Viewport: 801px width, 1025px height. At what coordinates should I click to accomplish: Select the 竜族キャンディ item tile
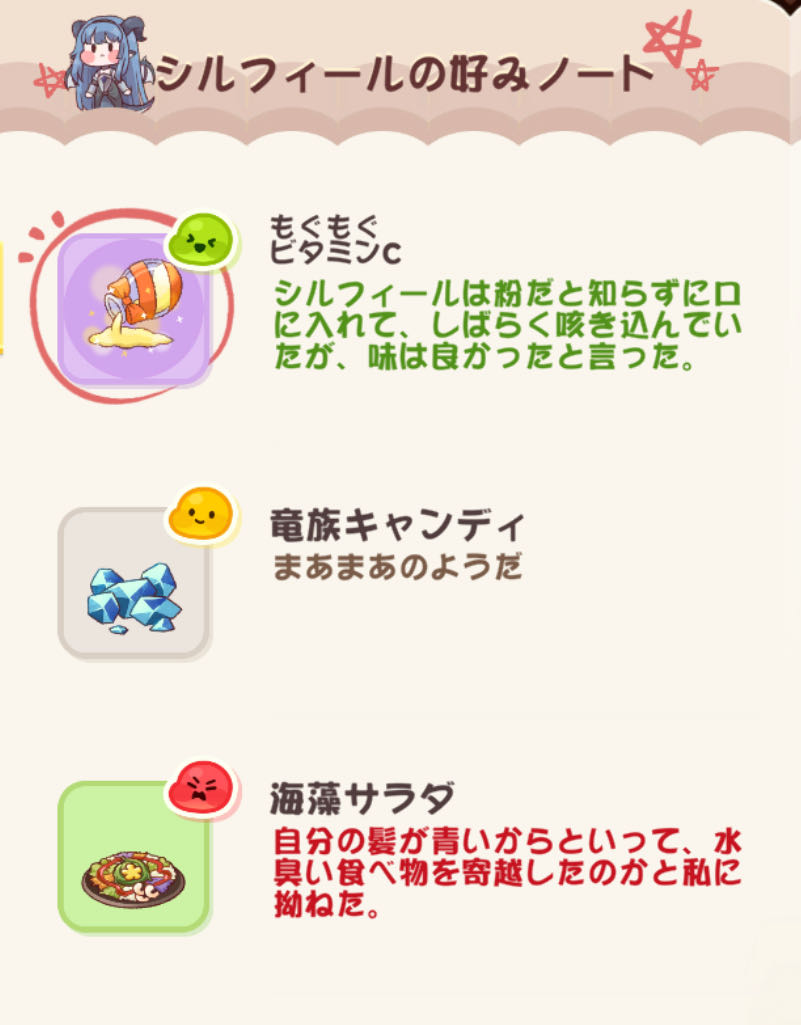click(x=133, y=583)
